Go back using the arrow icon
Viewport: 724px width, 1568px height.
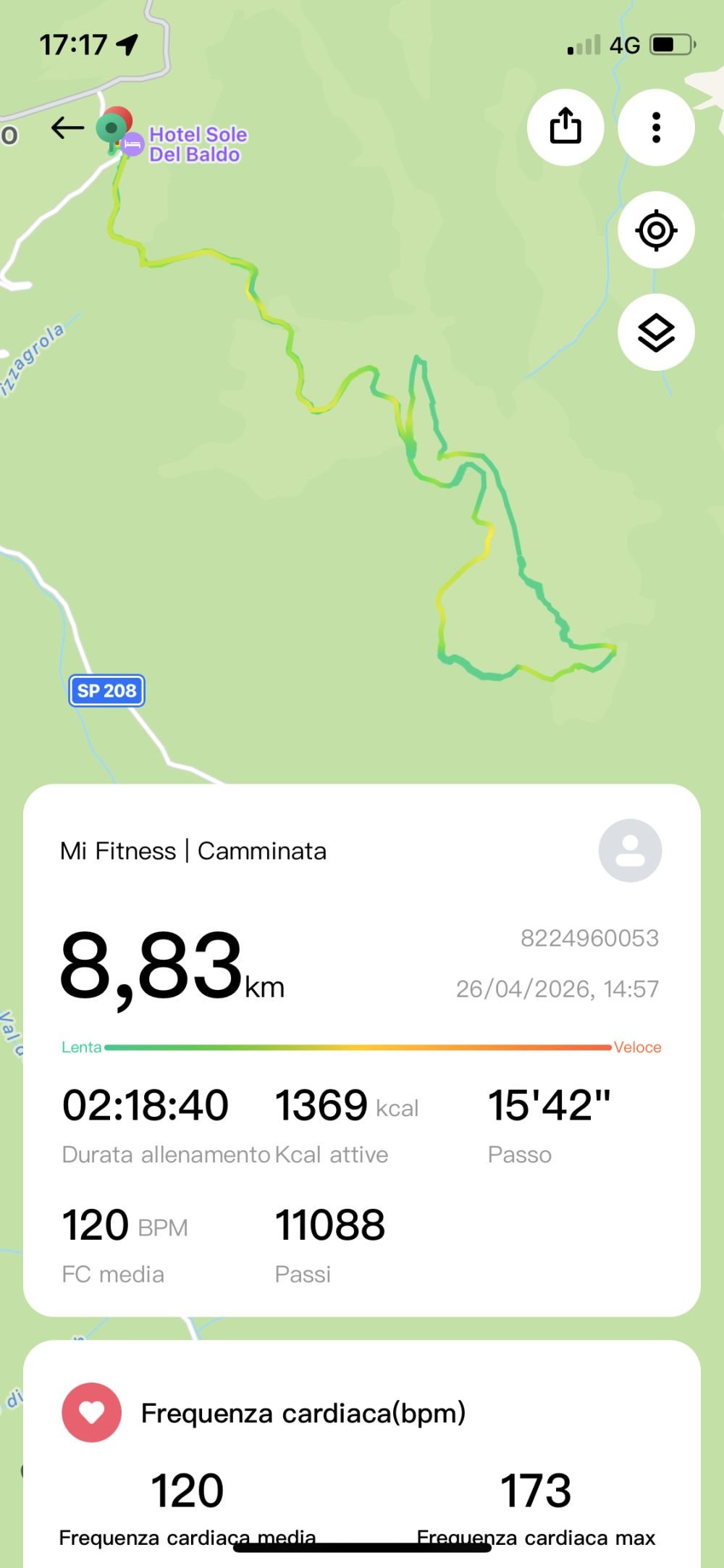click(x=67, y=129)
